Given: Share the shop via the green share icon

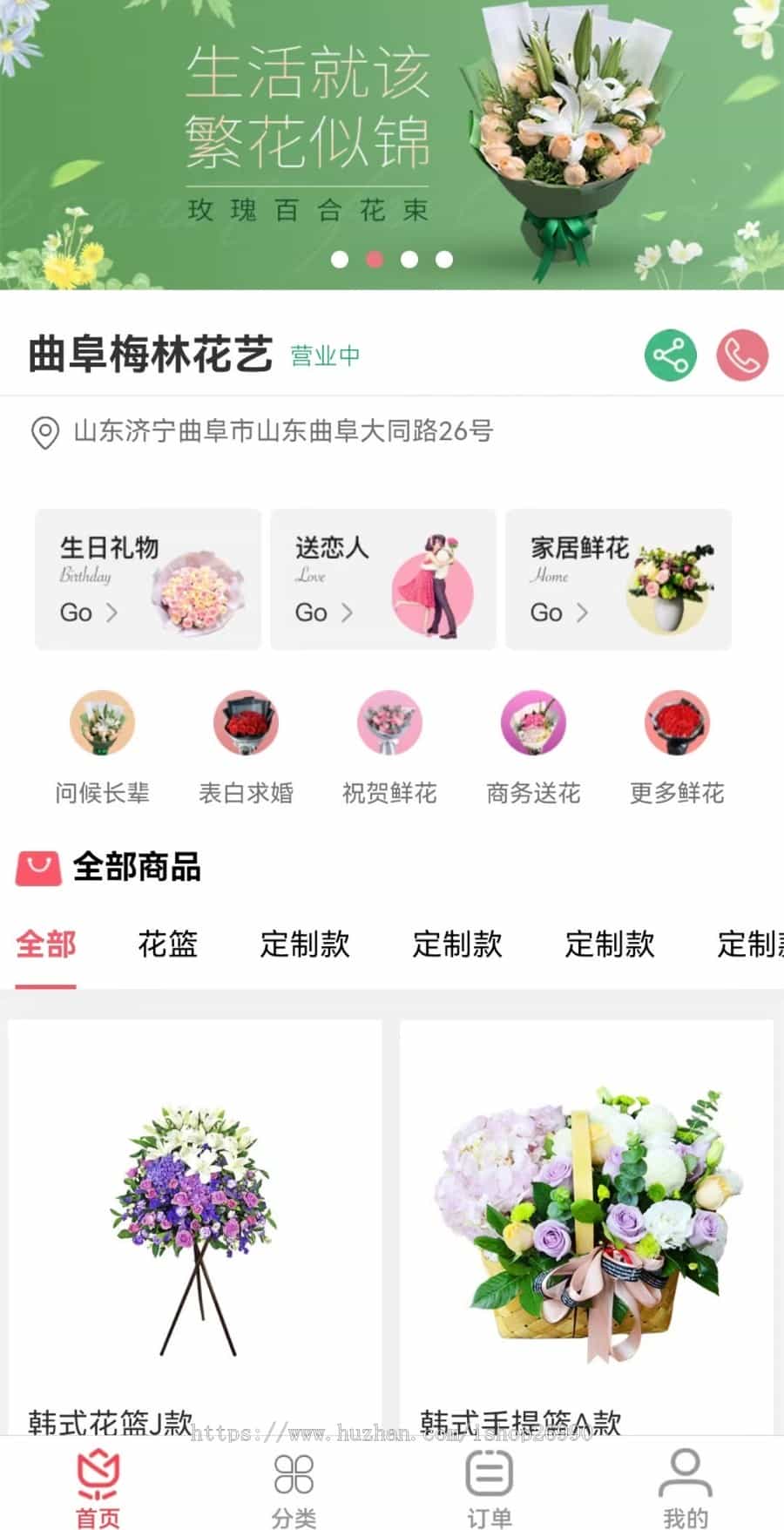Looking at the screenshot, I should click(670, 355).
